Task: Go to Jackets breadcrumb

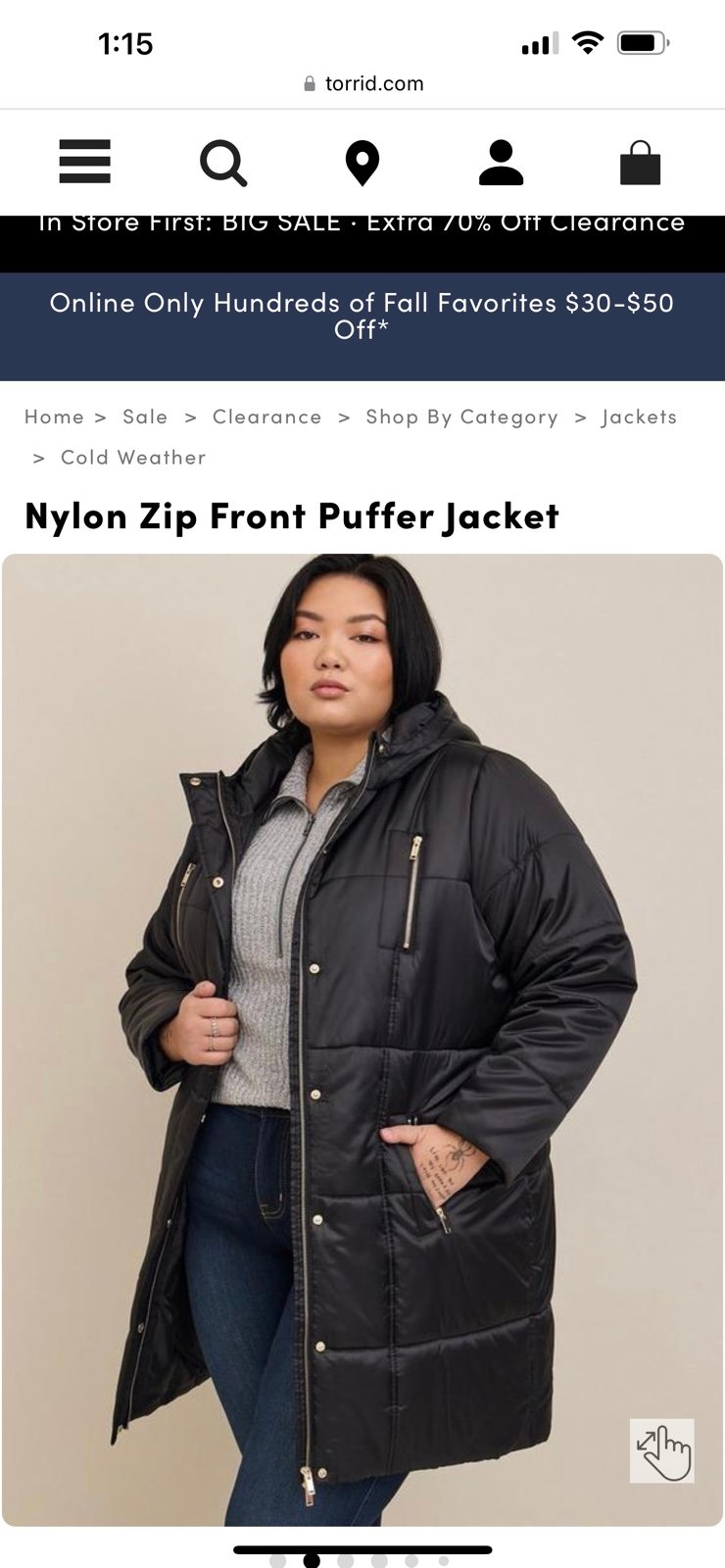Action: pos(639,416)
